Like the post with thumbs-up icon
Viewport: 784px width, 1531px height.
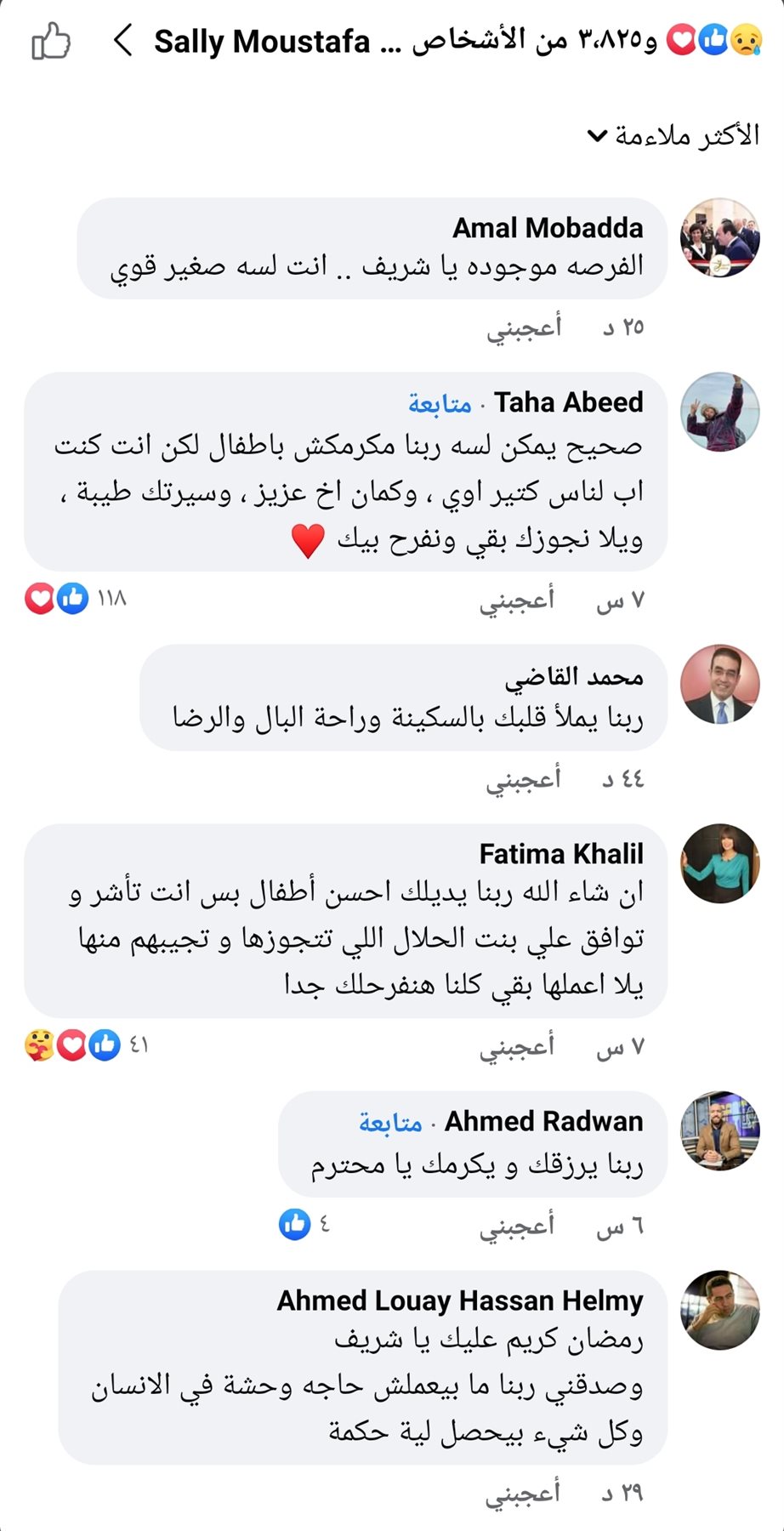50,42
